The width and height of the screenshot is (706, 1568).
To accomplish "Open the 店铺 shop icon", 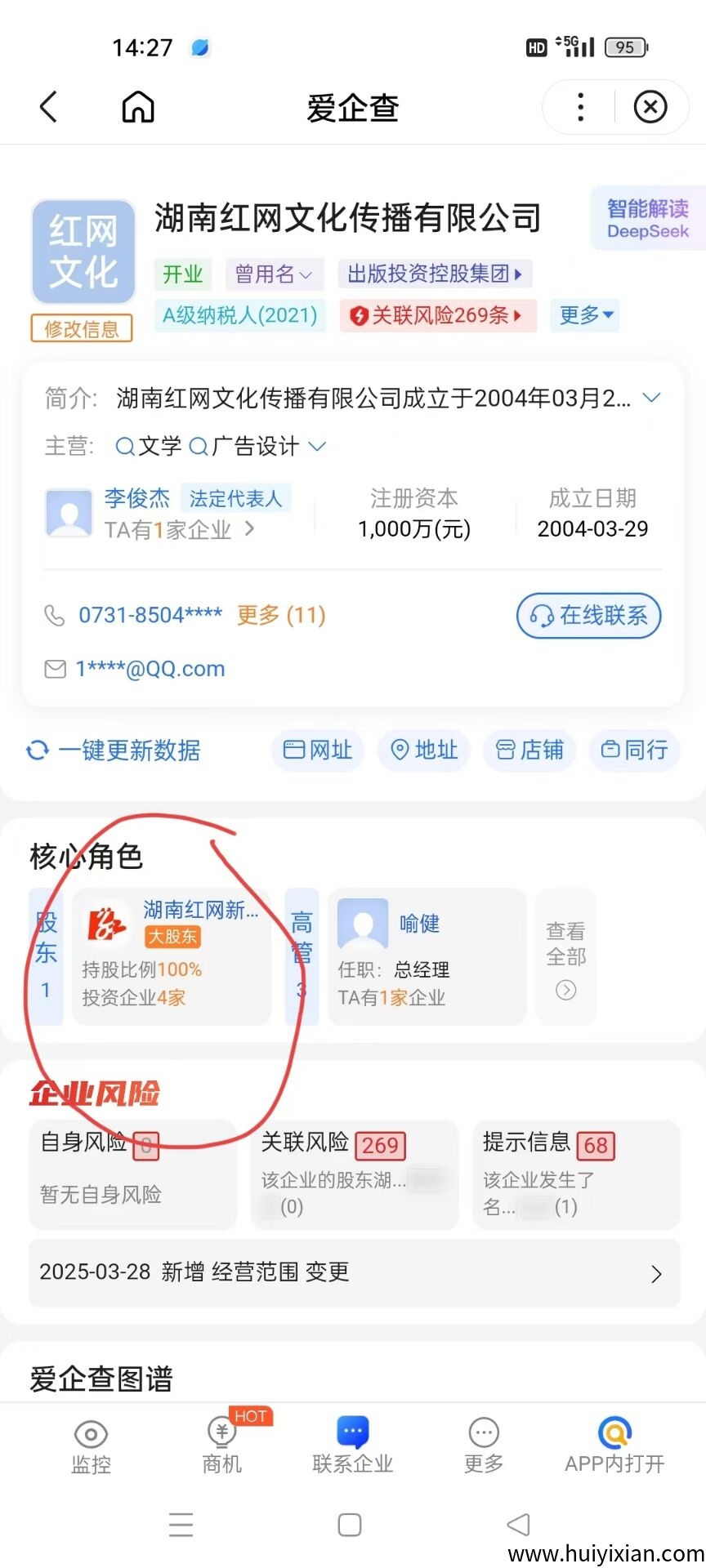I will pyautogui.click(x=507, y=750).
